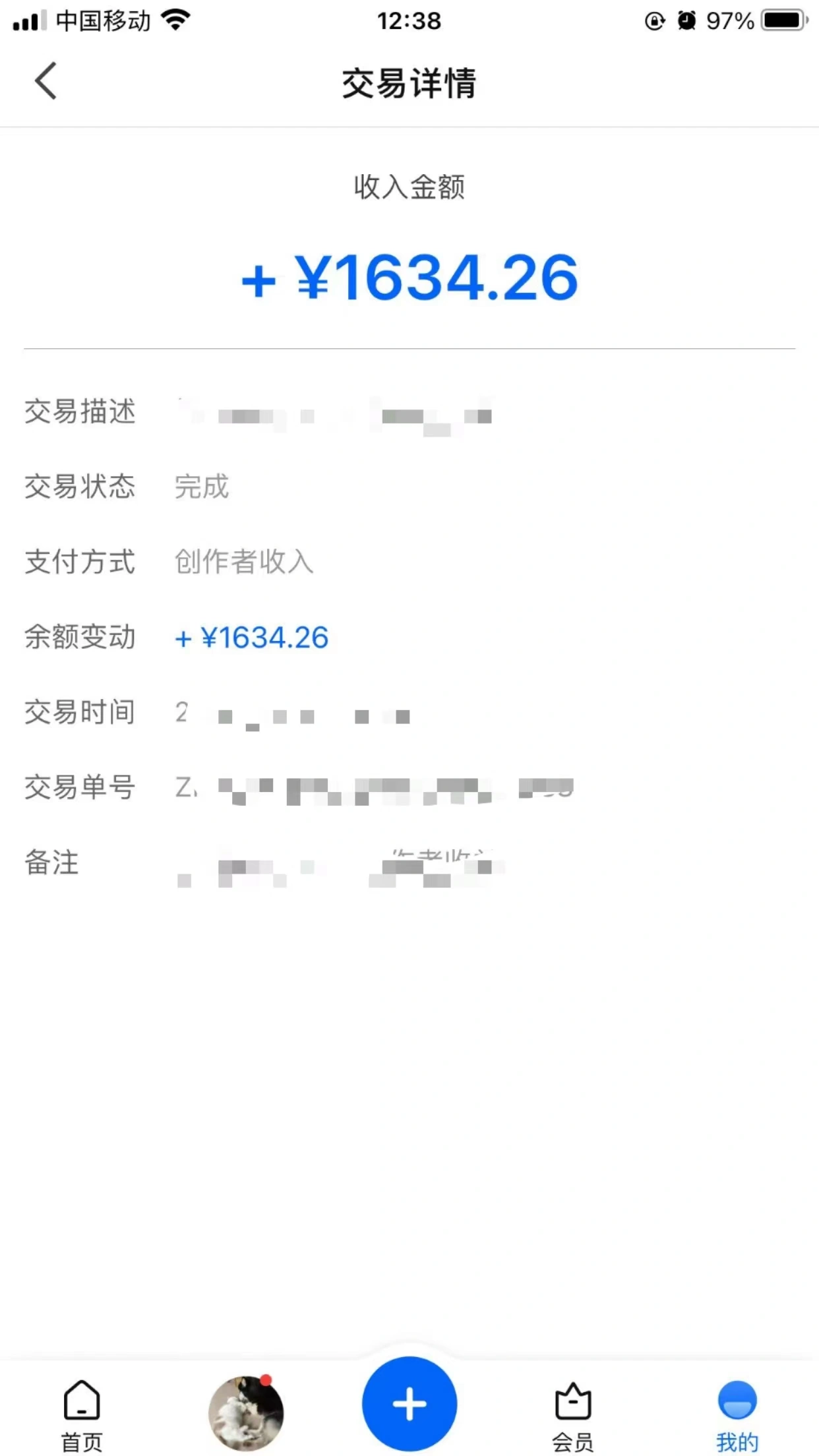Viewport: 819px width, 1456px height.
Task: Tap the cellular signal bars
Action: click(26, 20)
